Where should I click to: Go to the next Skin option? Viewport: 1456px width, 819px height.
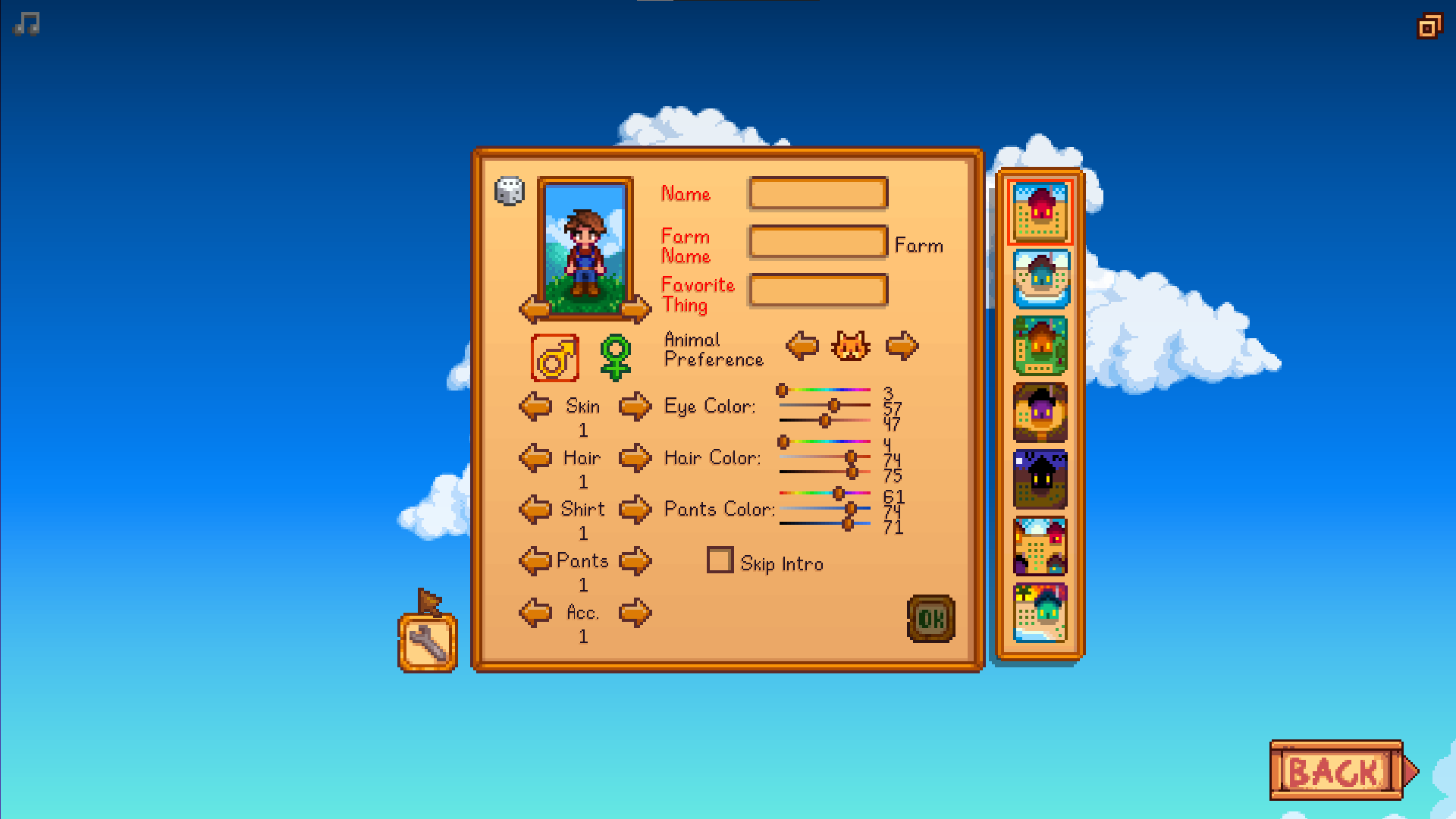click(x=635, y=406)
